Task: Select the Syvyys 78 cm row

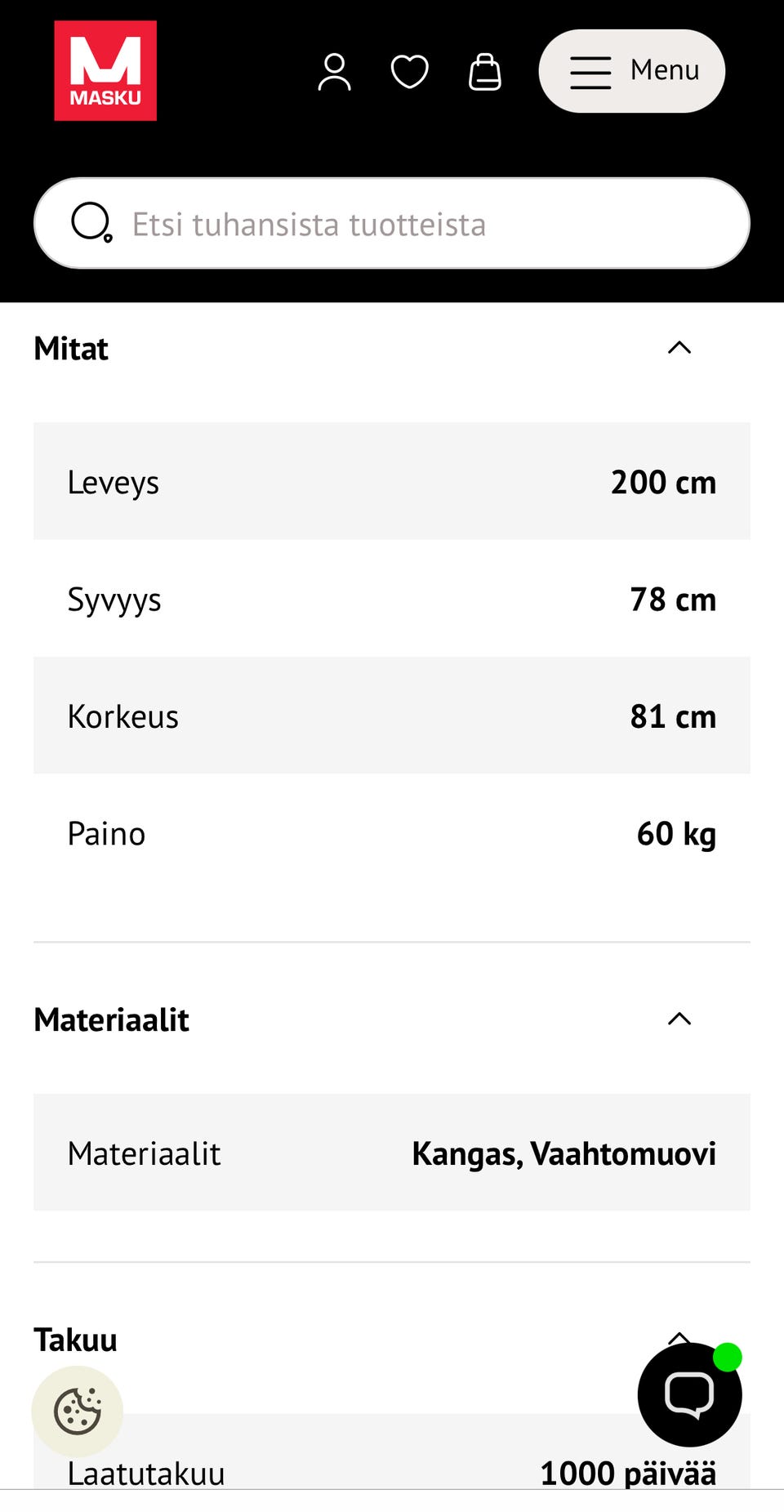Action: click(x=392, y=599)
